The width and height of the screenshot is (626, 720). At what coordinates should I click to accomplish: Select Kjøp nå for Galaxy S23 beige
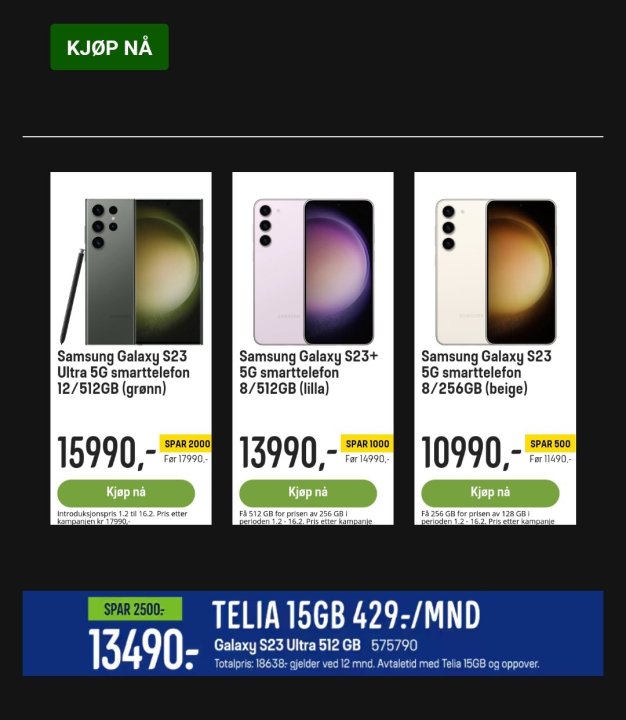(x=490, y=493)
